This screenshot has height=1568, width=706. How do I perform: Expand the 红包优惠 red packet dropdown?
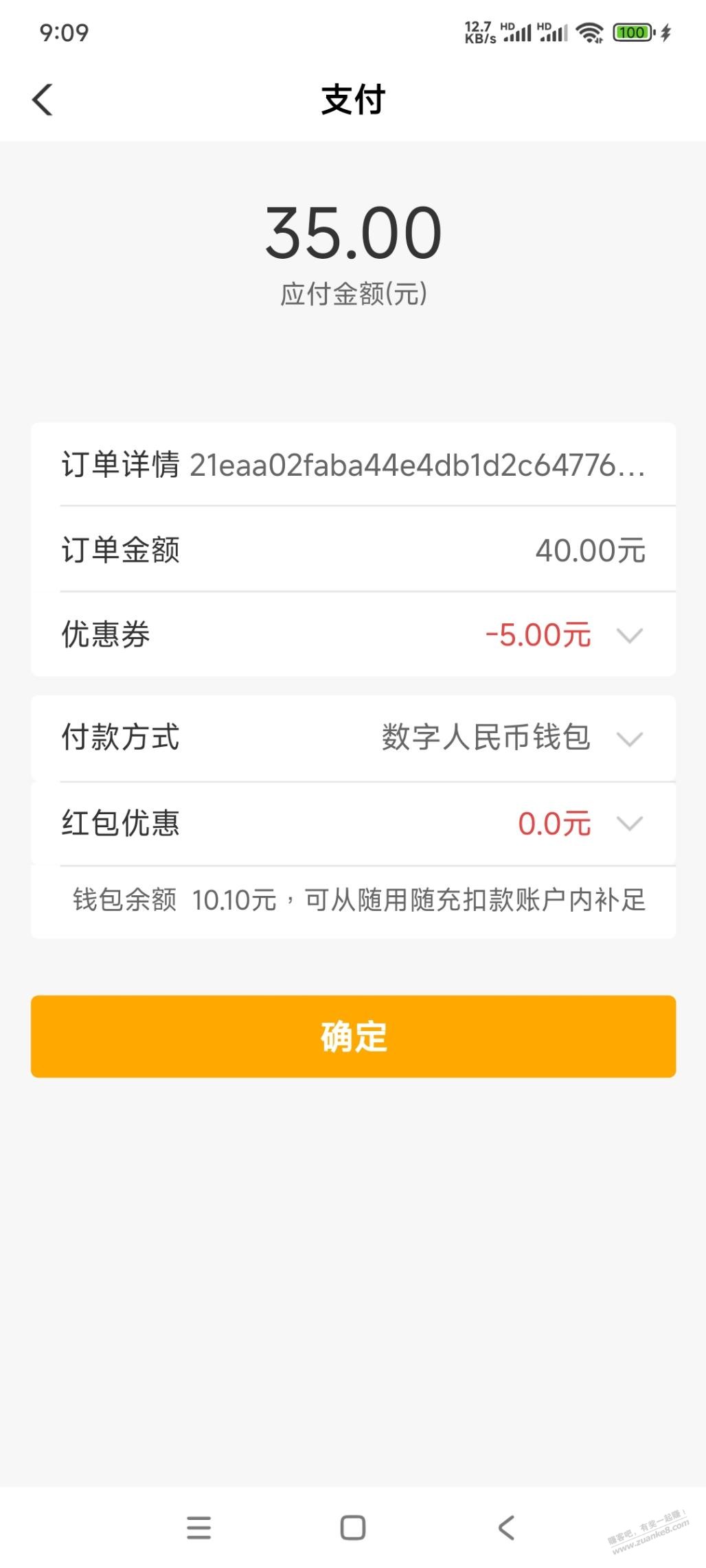(629, 824)
